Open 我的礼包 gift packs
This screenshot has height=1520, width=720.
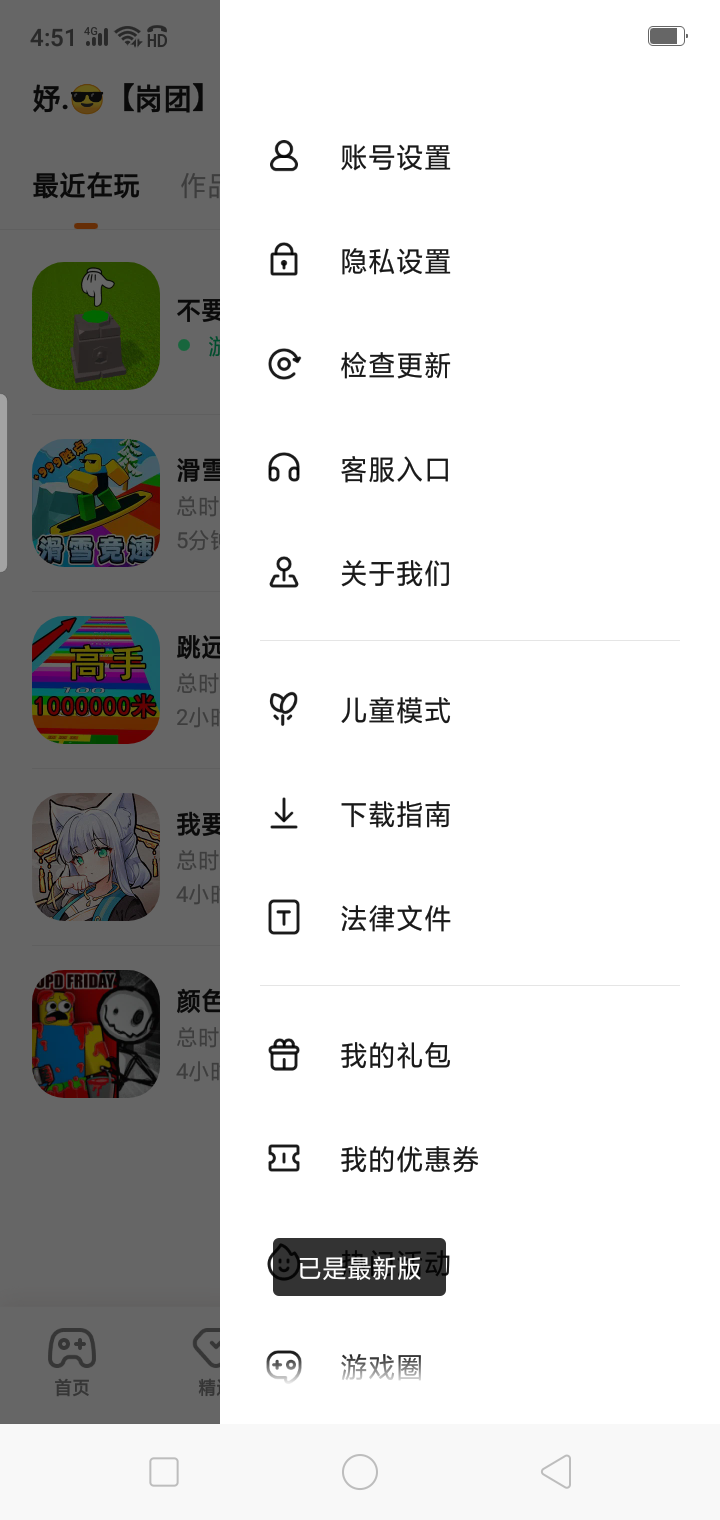pyautogui.click(x=395, y=1056)
